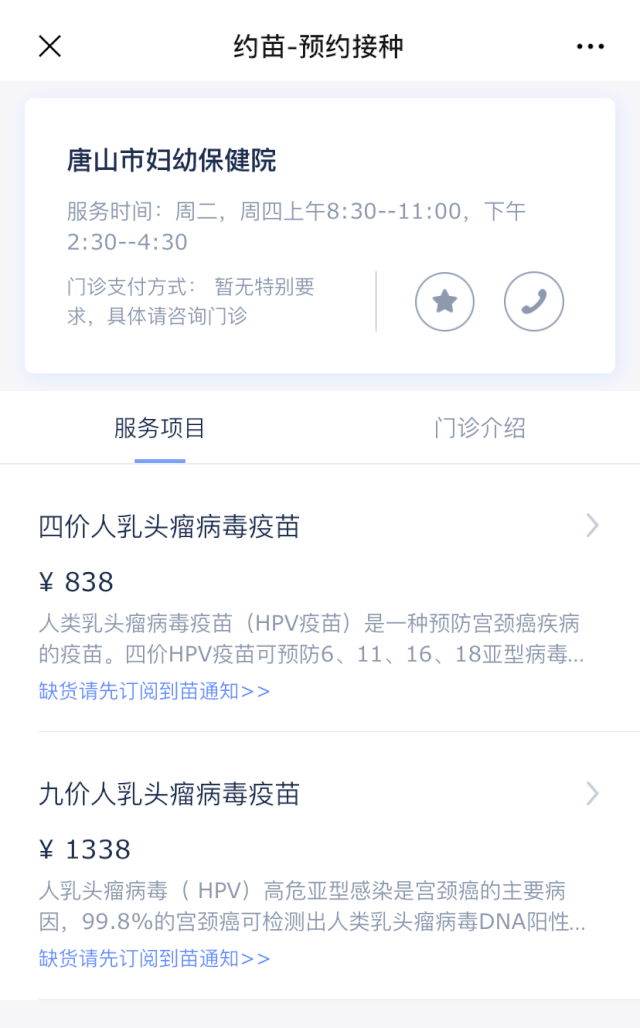This screenshot has height=1028, width=640.
Task: Subscribe to arrival notice for 九价 vaccine
Action: (155, 959)
